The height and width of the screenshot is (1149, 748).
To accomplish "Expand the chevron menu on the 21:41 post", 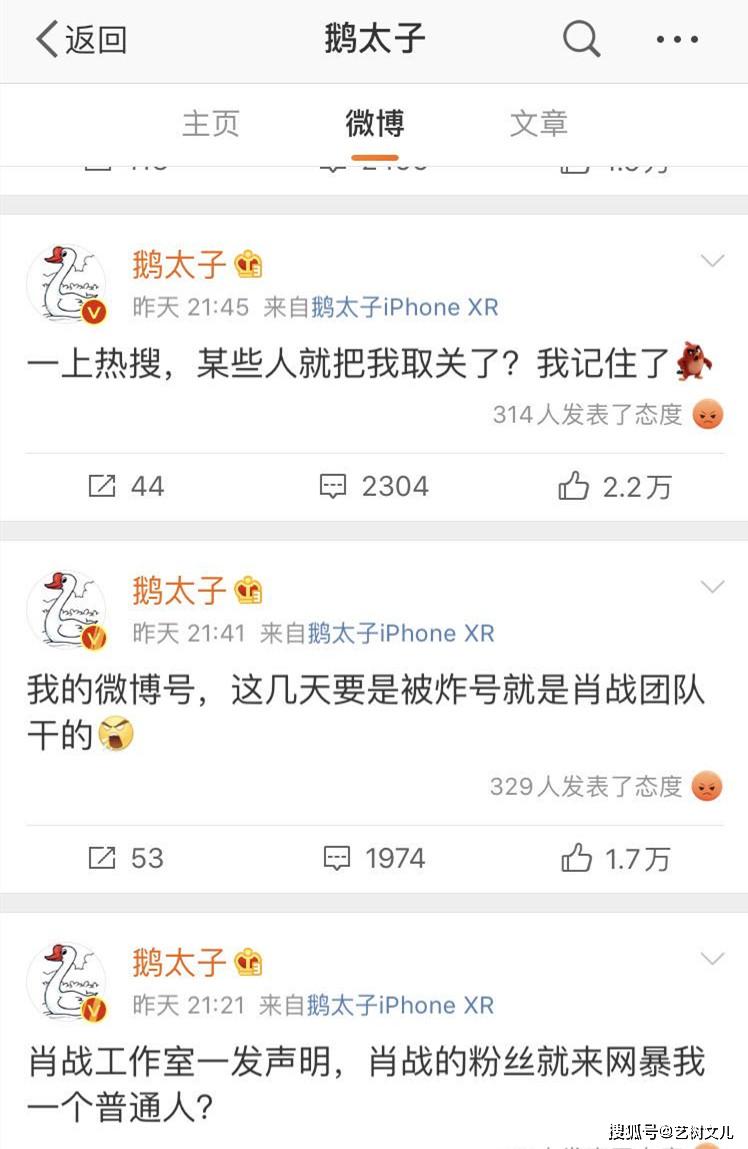I will coord(712,587).
